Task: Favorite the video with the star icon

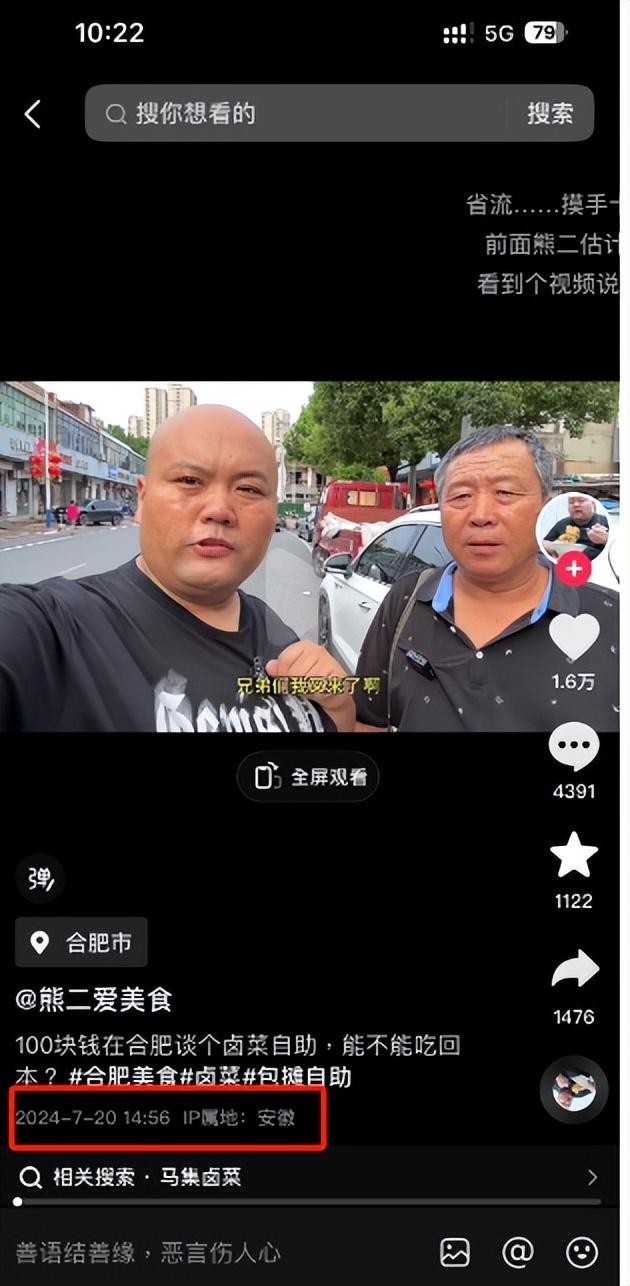Action: (574, 857)
